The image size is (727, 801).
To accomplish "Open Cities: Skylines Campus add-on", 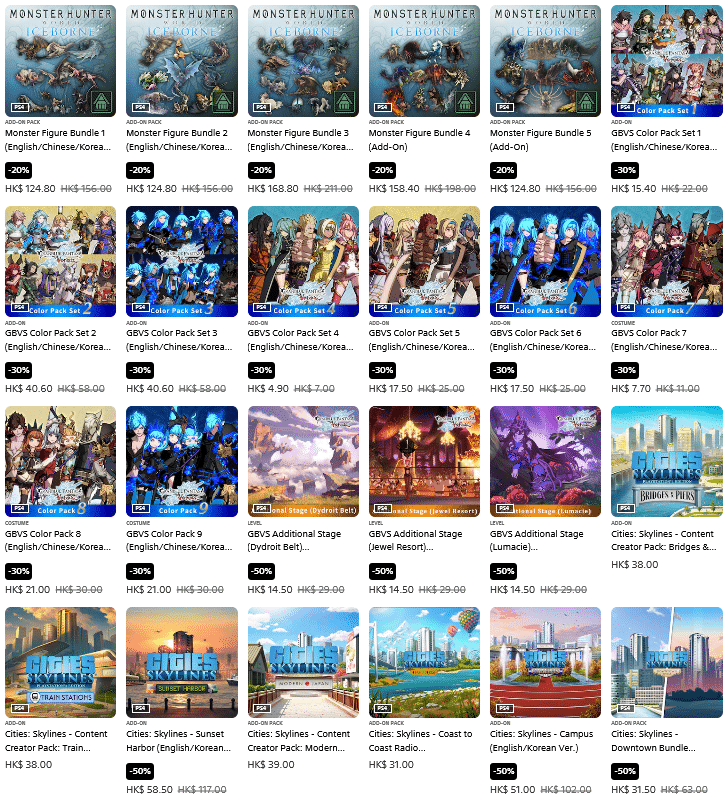I will pyautogui.click(x=545, y=662).
